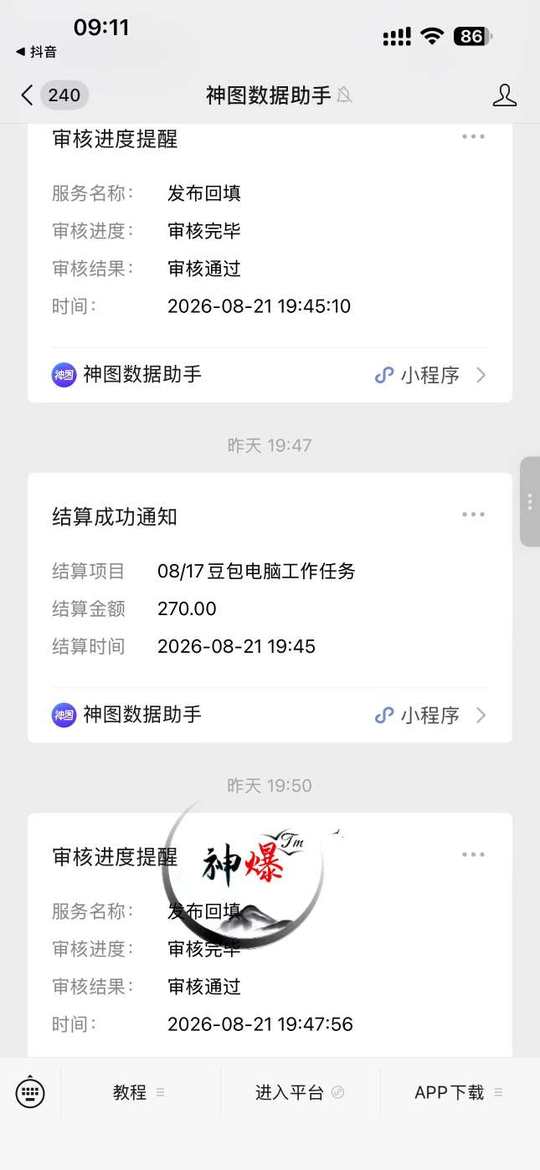Tap the 抖音 return-to-app shortcut
The height and width of the screenshot is (1170, 540).
(36, 51)
